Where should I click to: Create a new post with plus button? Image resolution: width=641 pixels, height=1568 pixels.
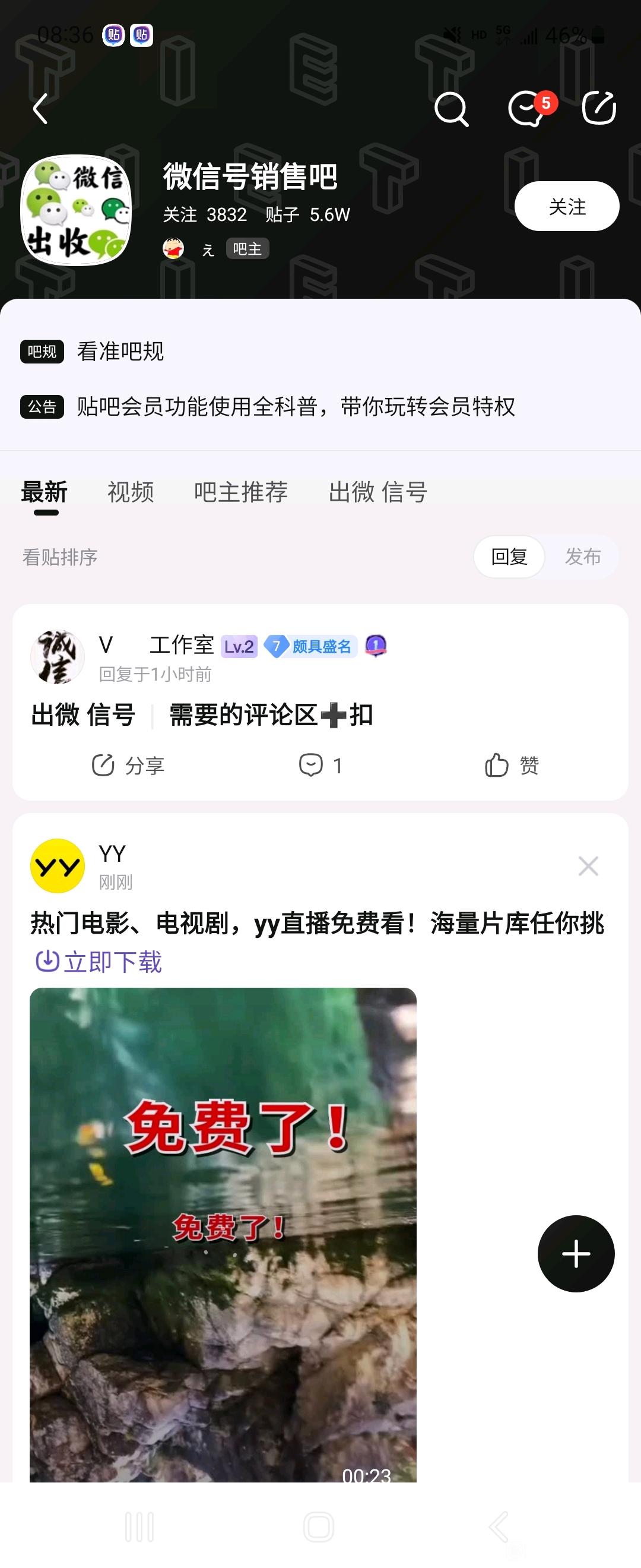pyautogui.click(x=575, y=1253)
